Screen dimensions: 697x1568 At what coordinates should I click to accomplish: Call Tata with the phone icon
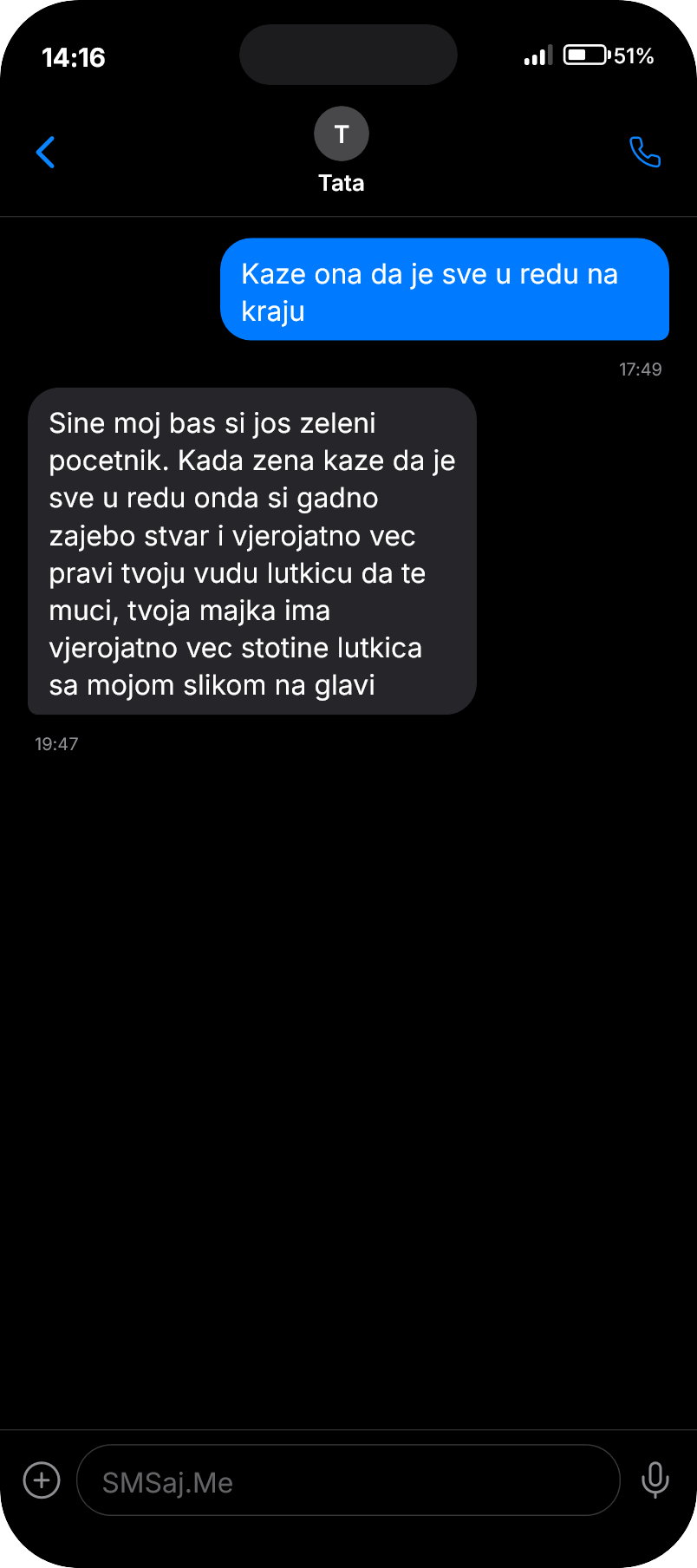[x=644, y=153]
